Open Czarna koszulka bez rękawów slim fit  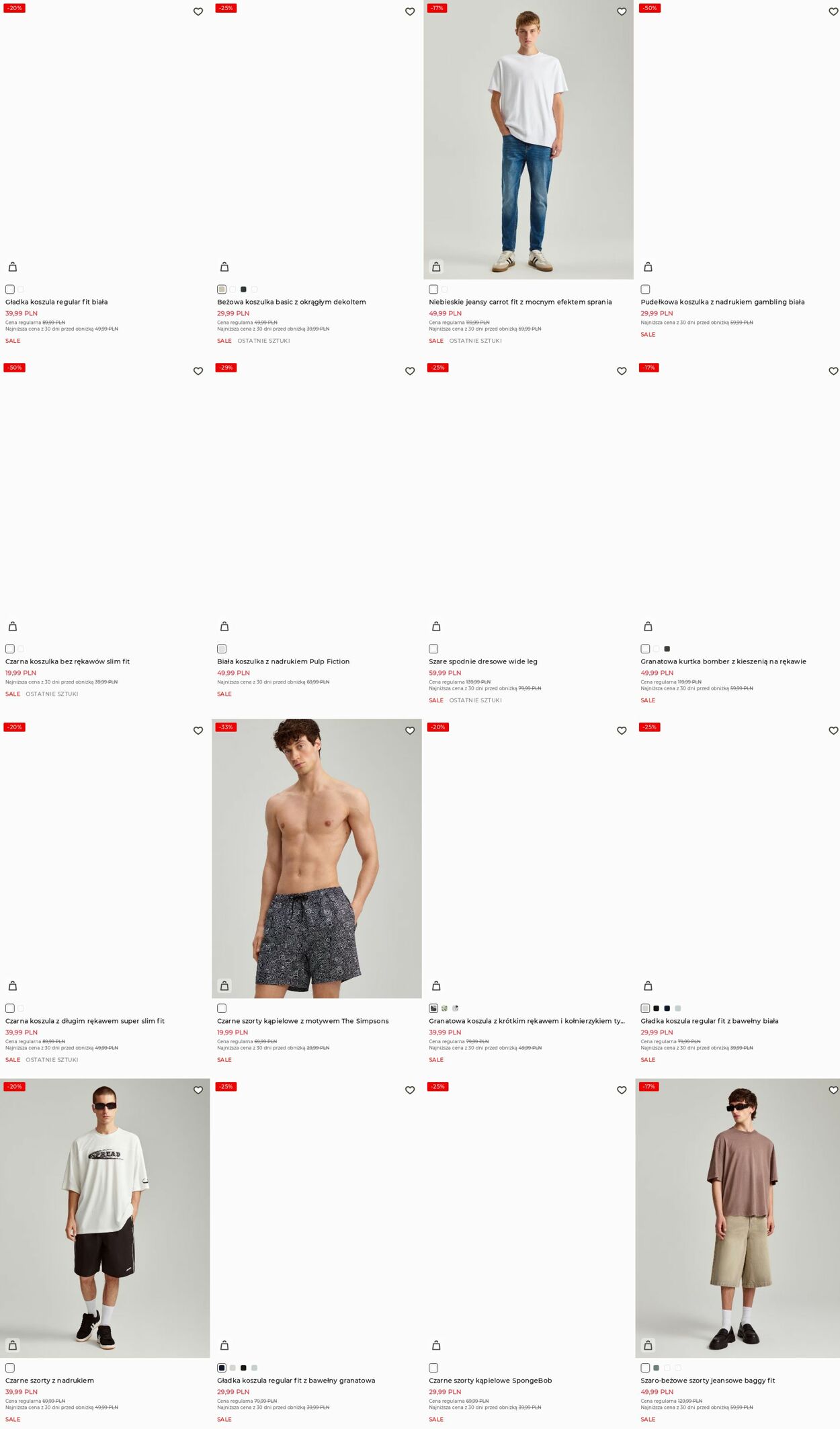click(67, 661)
